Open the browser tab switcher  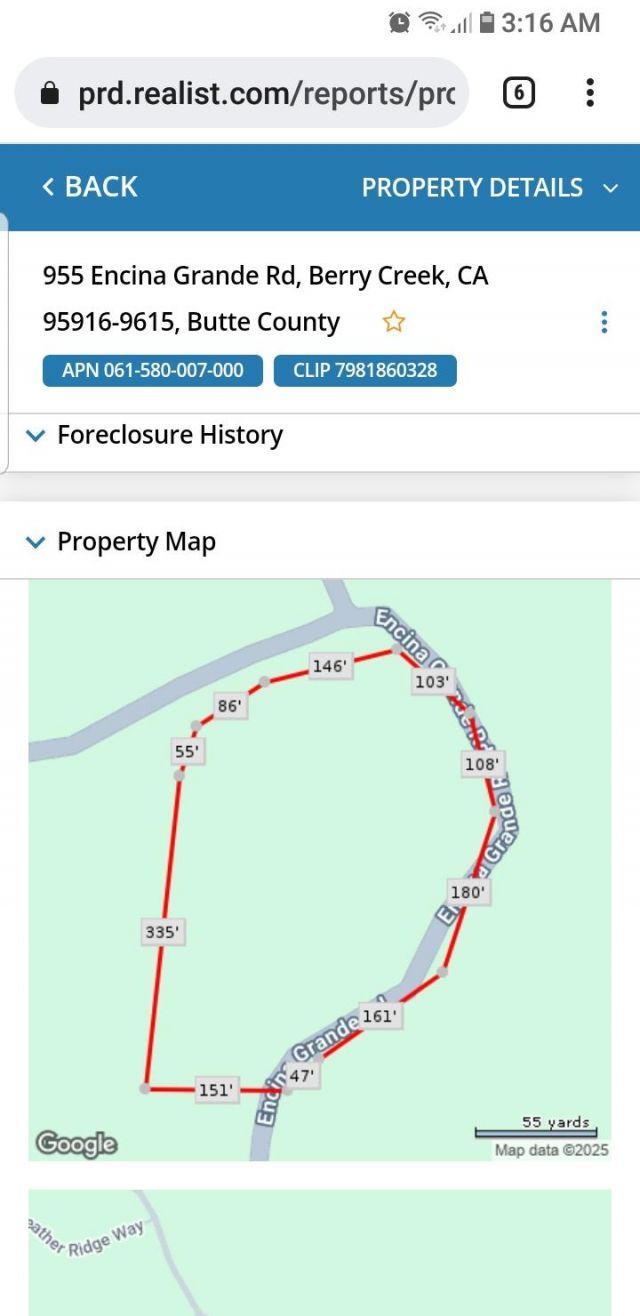coord(518,94)
